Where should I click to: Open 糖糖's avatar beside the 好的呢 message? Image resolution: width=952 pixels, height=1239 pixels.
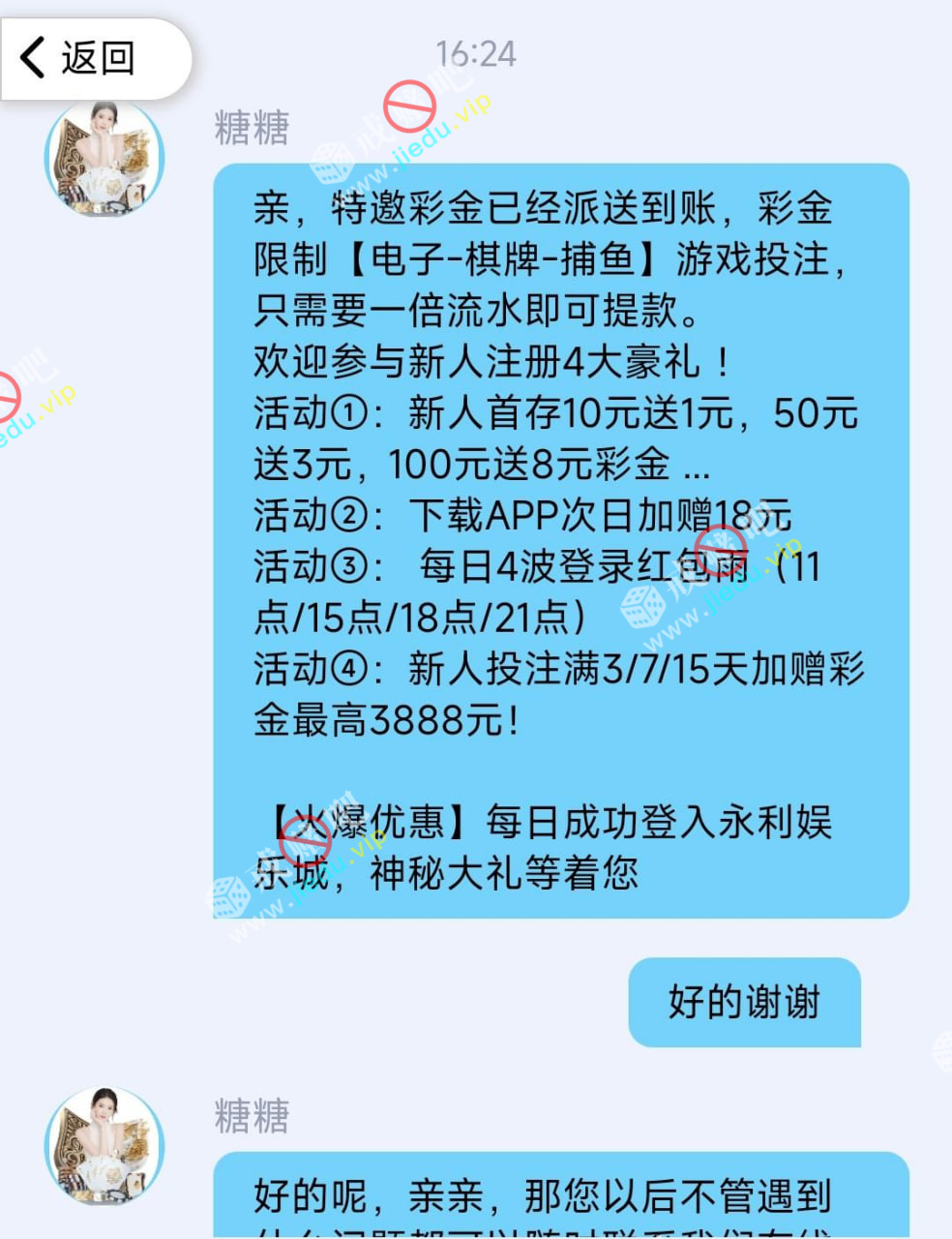(x=104, y=1145)
